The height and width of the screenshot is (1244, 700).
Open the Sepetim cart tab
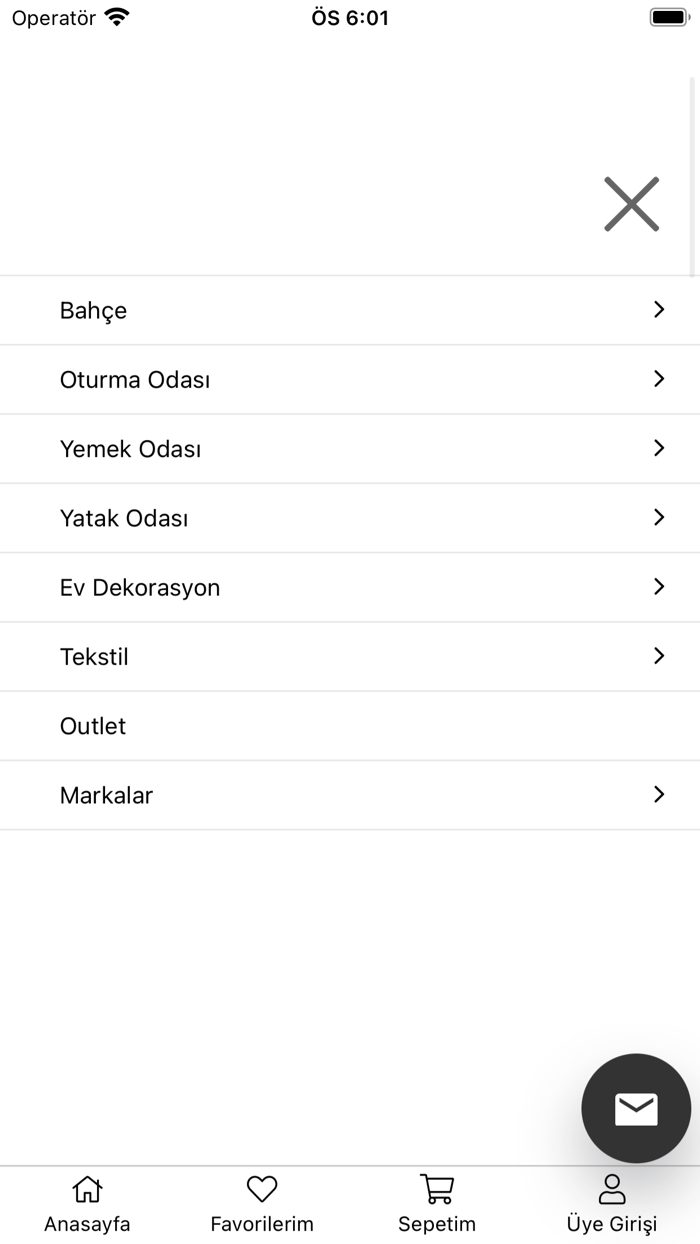coord(437,1204)
